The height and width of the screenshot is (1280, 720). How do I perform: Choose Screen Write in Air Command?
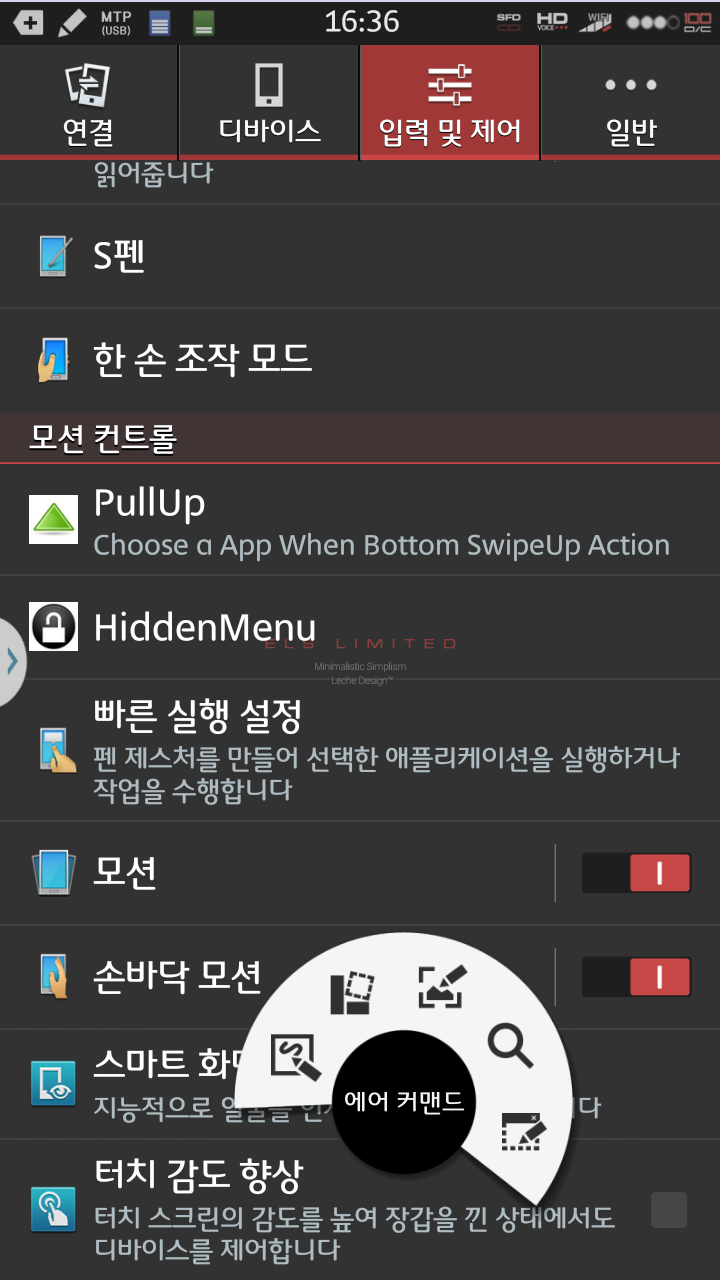442,987
